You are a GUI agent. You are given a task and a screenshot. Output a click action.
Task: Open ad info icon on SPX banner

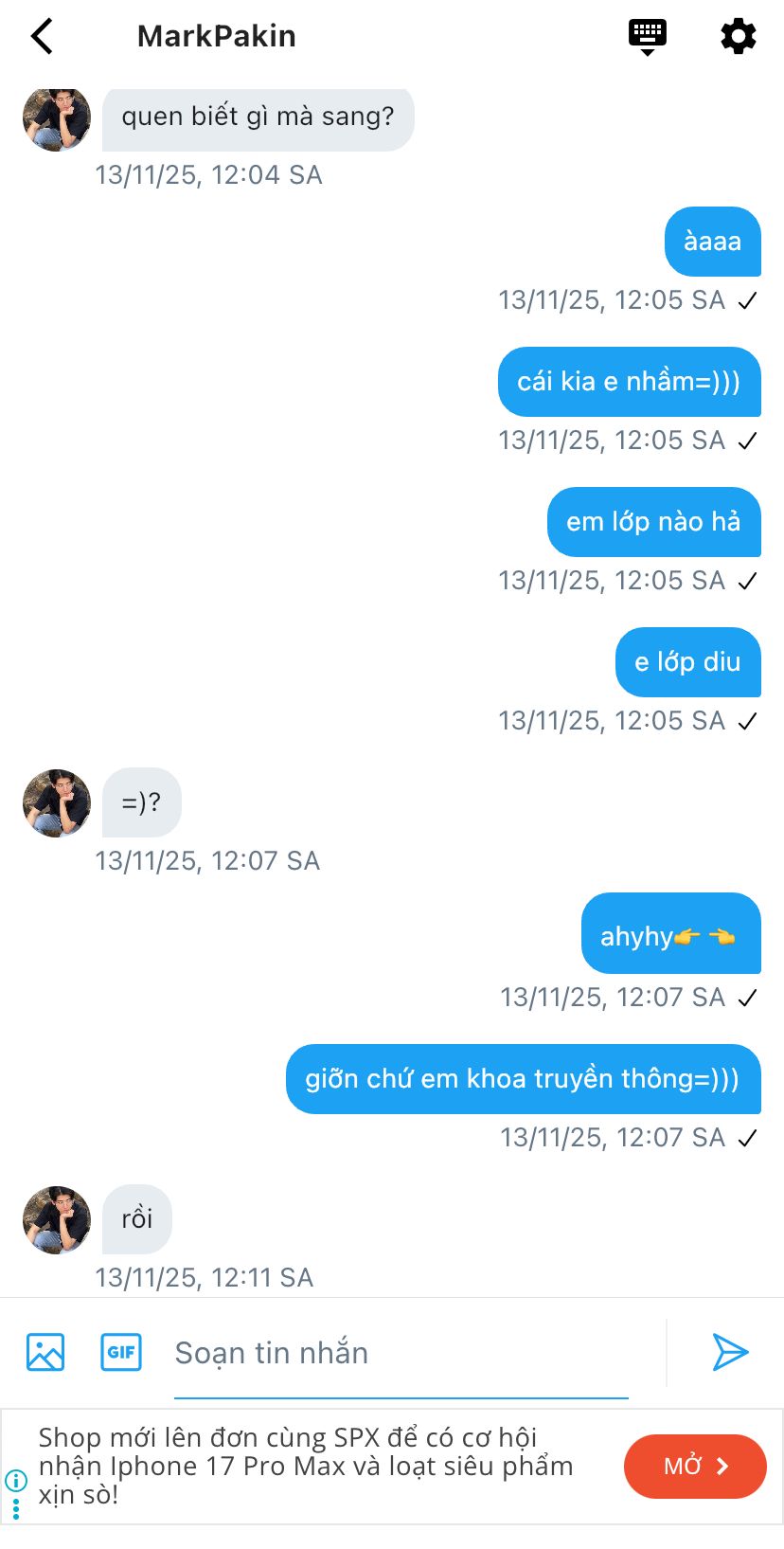tap(16, 1479)
